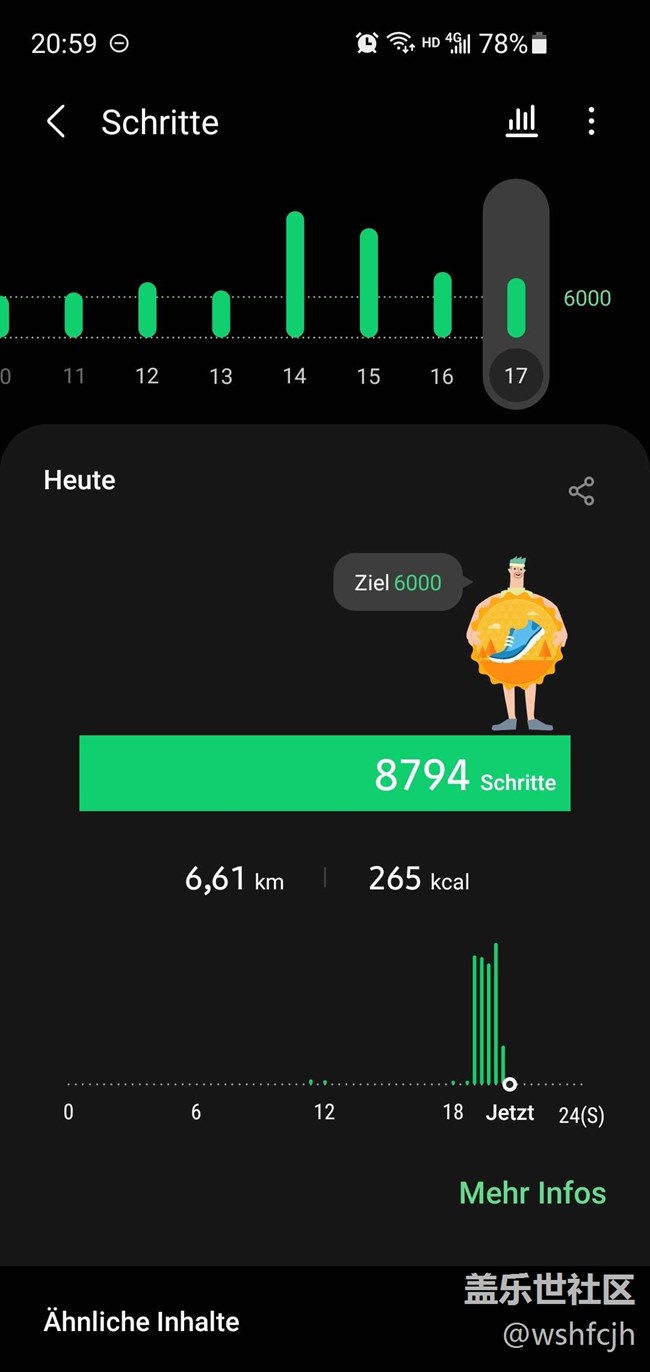Select day 15 in the step chart

pyautogui.click(x=369, y=283)
